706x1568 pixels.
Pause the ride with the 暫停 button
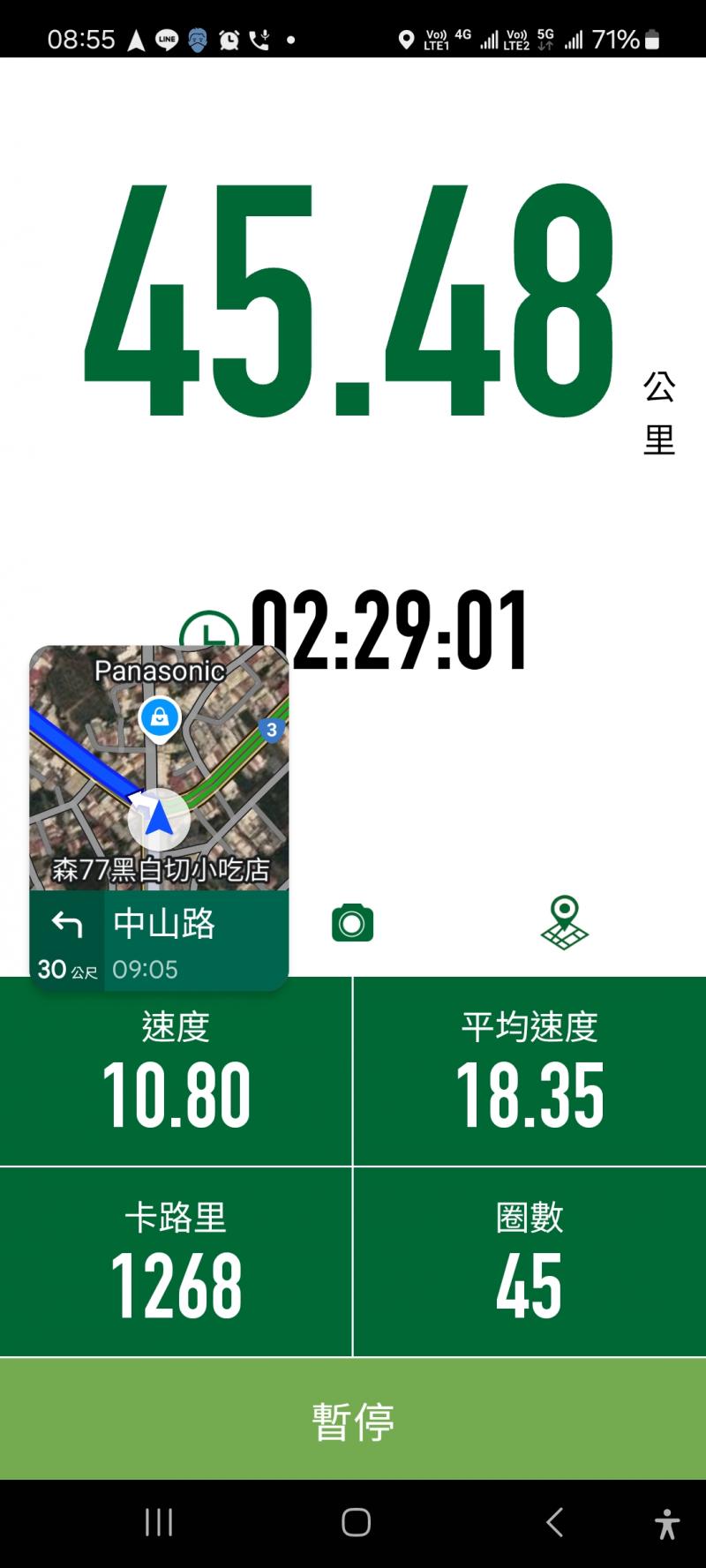coord(353,1422)
